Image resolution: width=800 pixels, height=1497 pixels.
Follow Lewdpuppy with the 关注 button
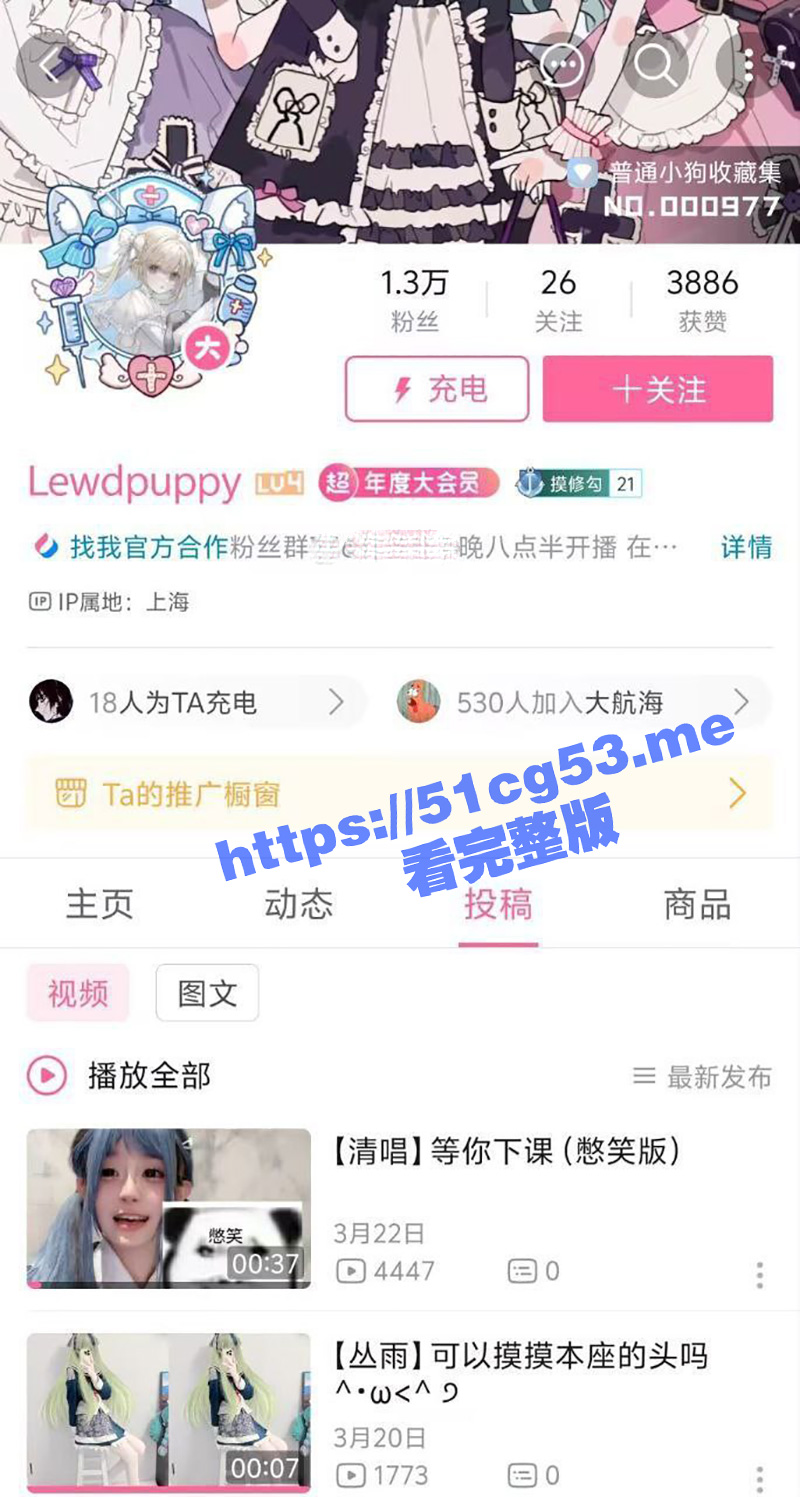(x=657, y=389)
